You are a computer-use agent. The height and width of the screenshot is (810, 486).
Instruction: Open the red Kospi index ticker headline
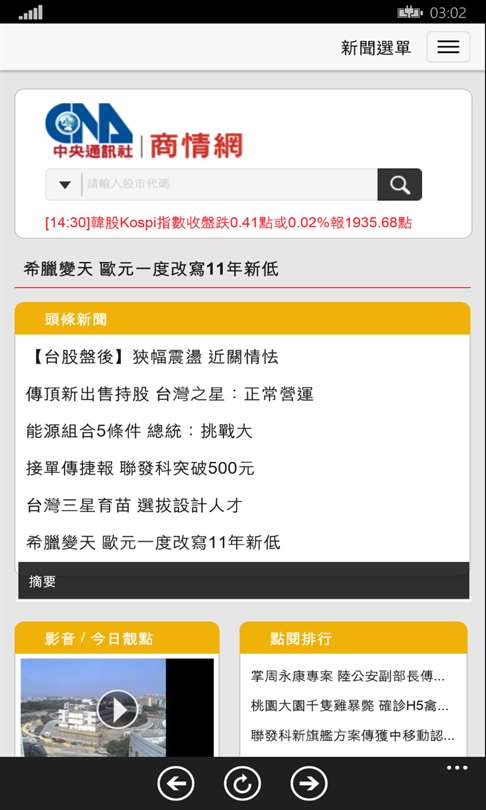tap(228, 223)
